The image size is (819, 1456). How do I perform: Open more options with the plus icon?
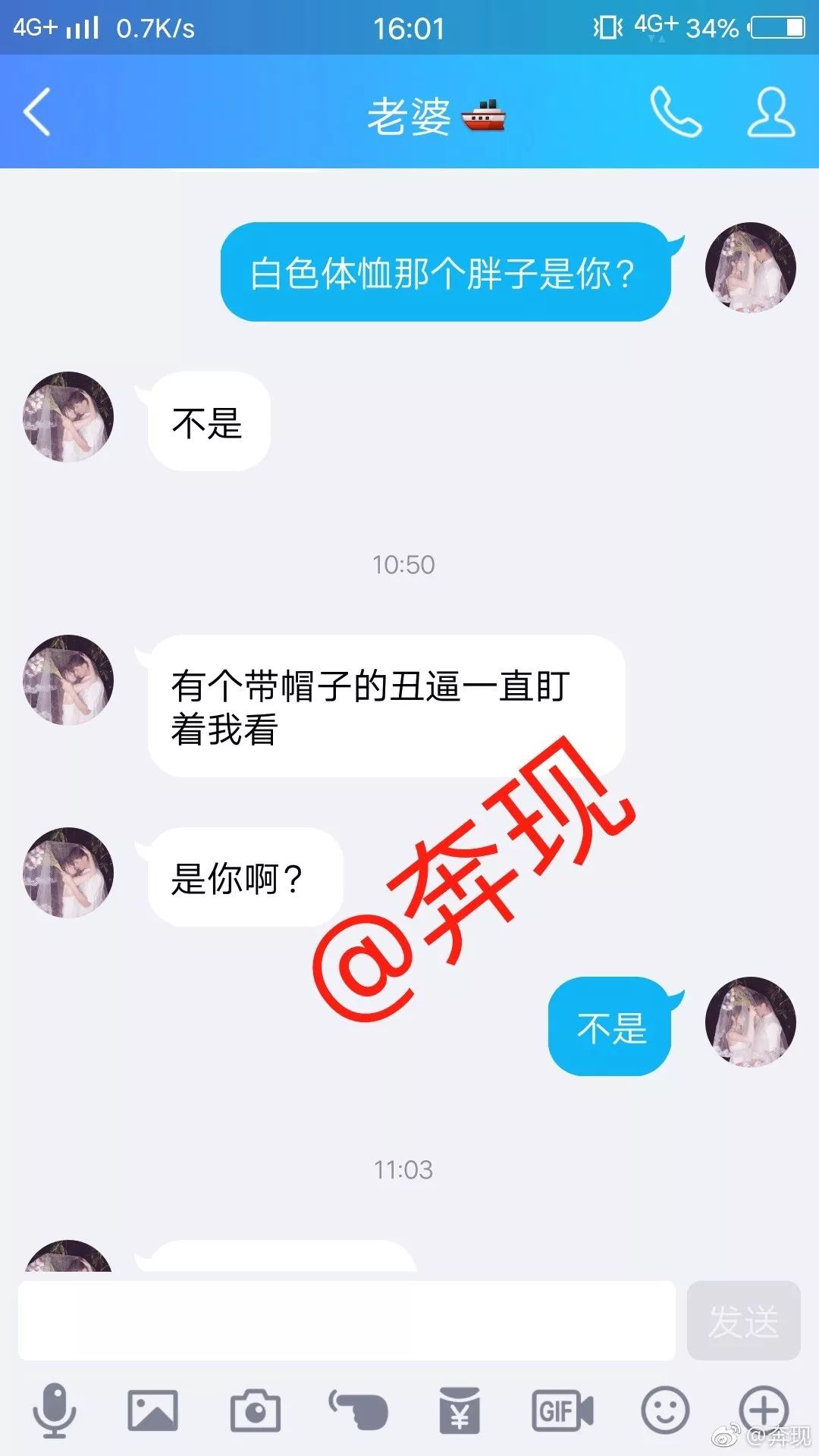[x=764, y=1409]
